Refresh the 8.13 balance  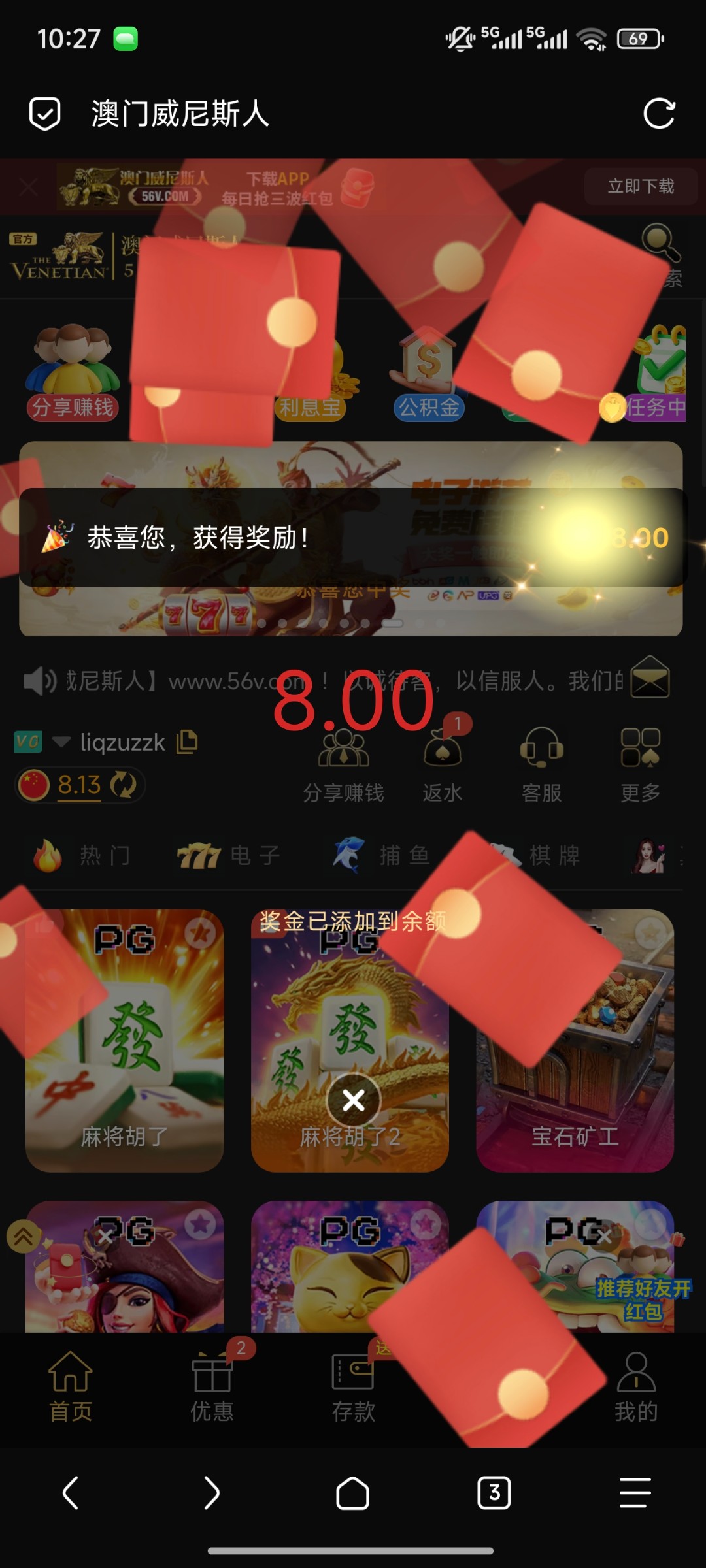[x=123, y=785]
